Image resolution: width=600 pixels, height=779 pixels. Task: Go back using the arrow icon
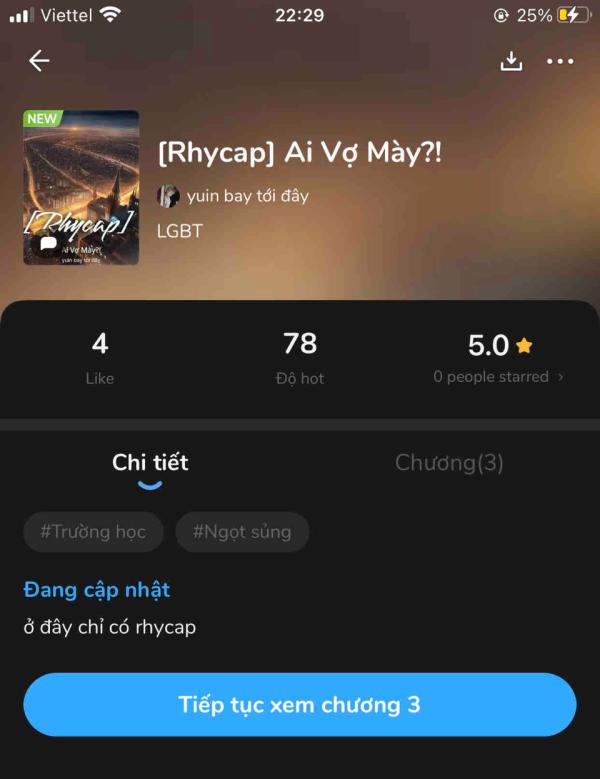point(39,61)
